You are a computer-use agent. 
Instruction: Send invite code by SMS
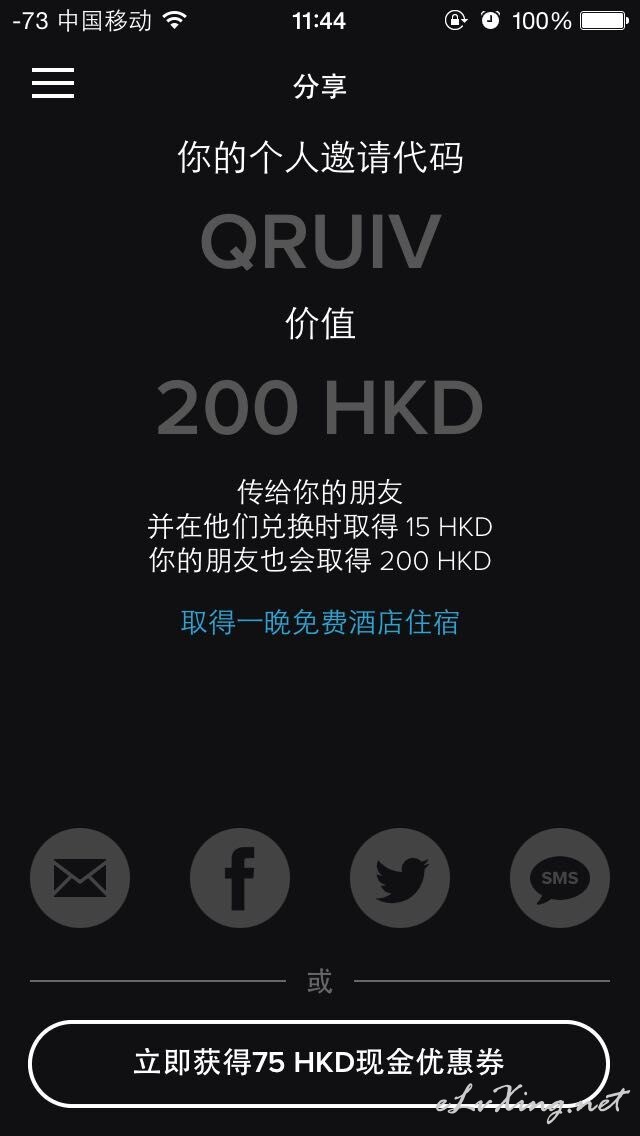tap(560, 877)
